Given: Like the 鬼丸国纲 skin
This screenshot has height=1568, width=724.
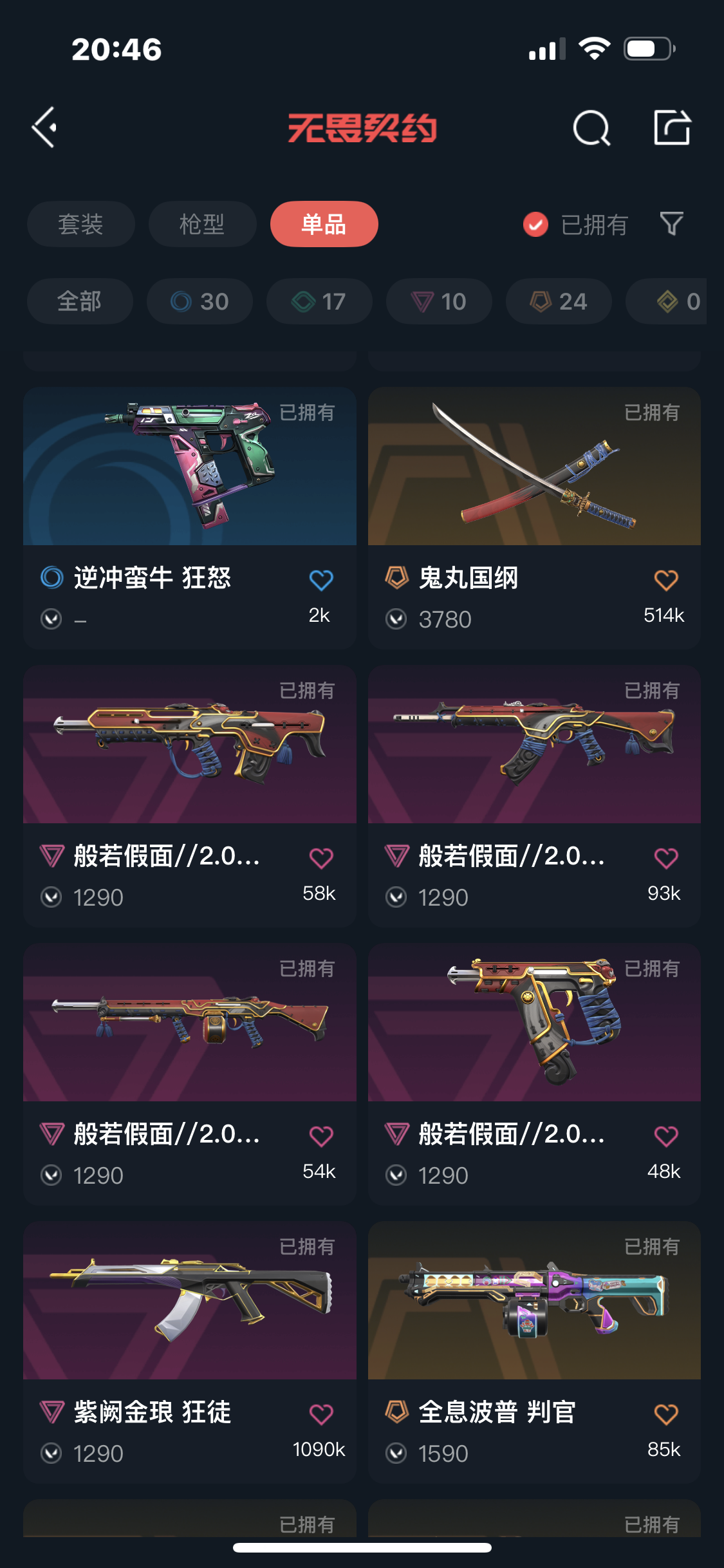Looking at the screenshot, I should pyautogui.click(x=665, y=580).
